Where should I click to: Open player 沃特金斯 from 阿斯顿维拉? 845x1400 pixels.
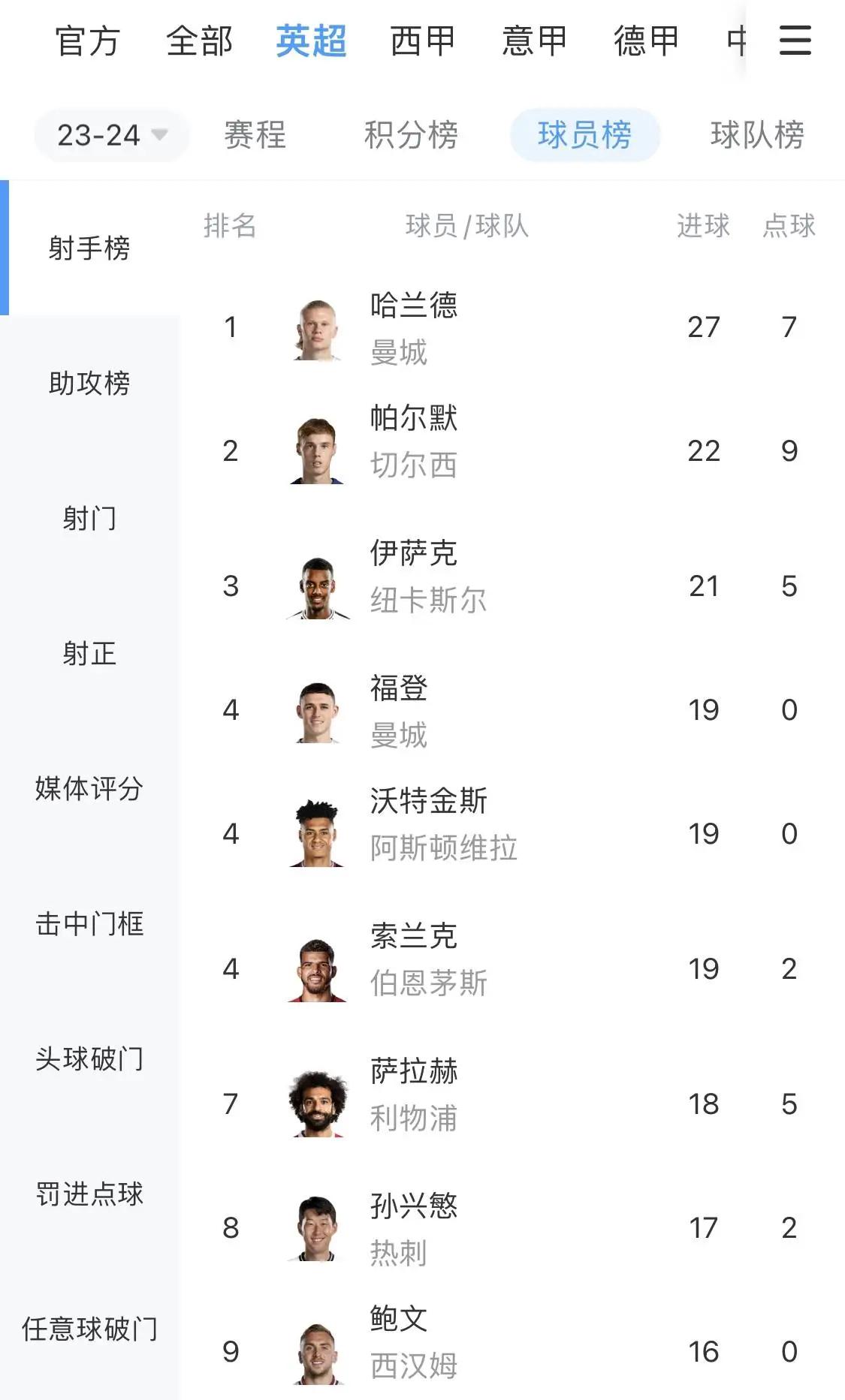pos(512,833)
